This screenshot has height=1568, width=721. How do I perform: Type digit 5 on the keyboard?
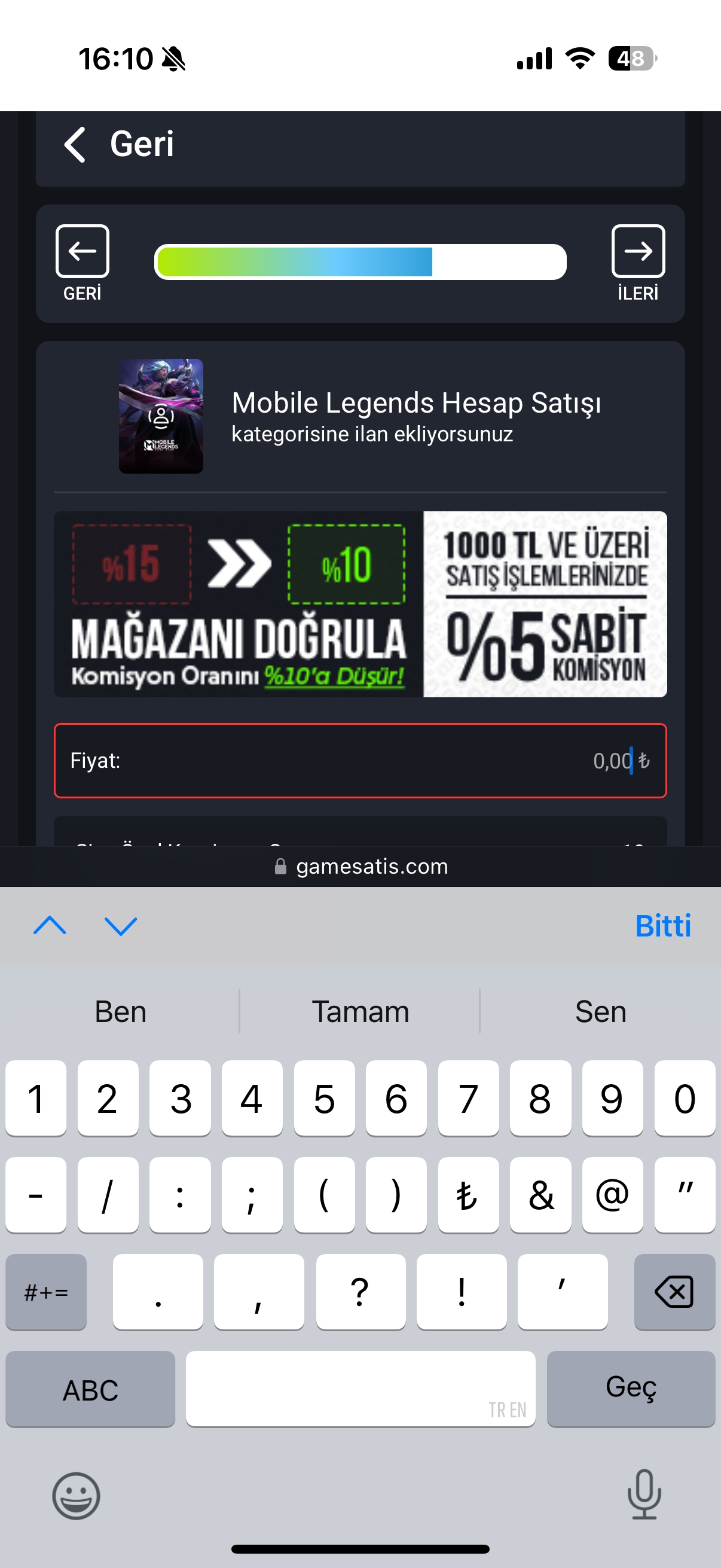pyautogui.click(x=324, y=1098)
